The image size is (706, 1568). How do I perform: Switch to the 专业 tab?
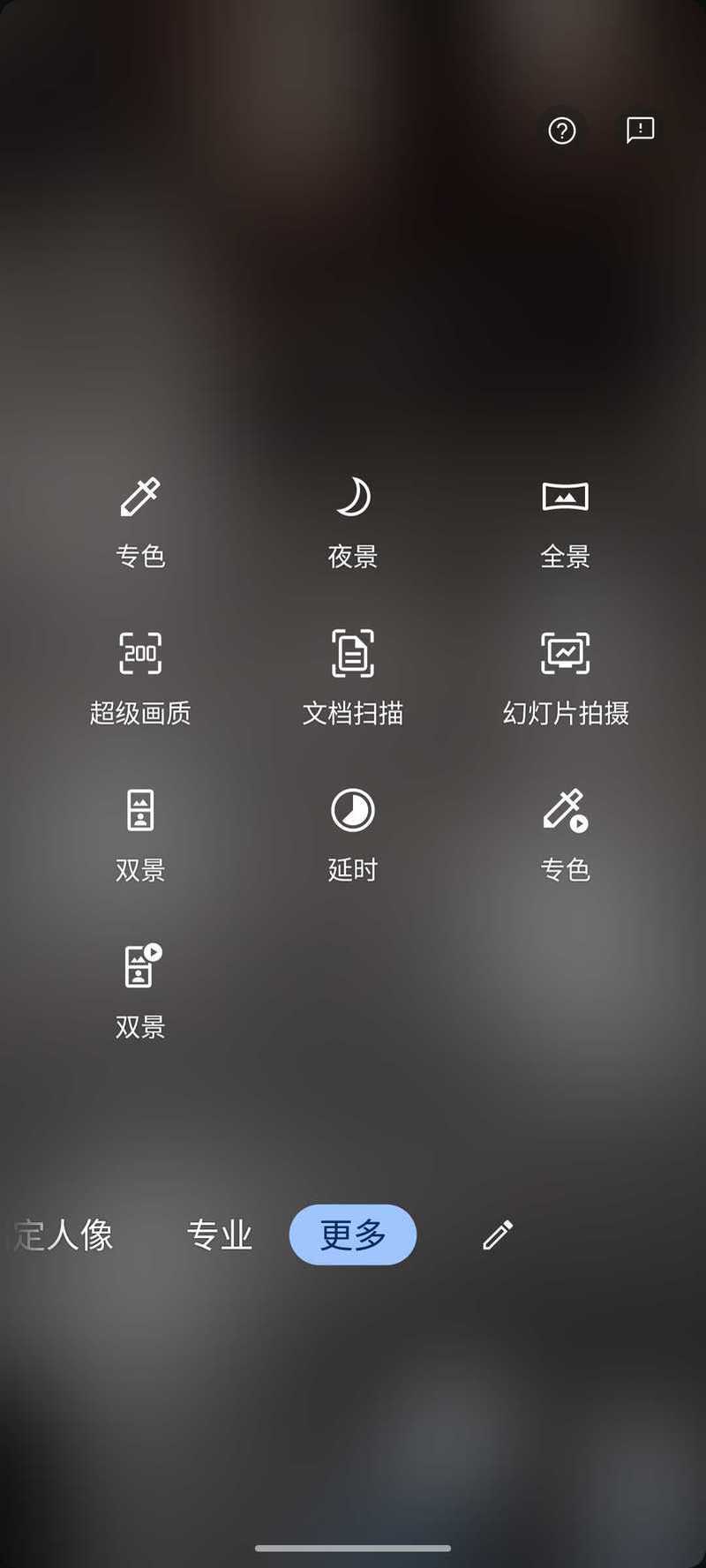220,1235
